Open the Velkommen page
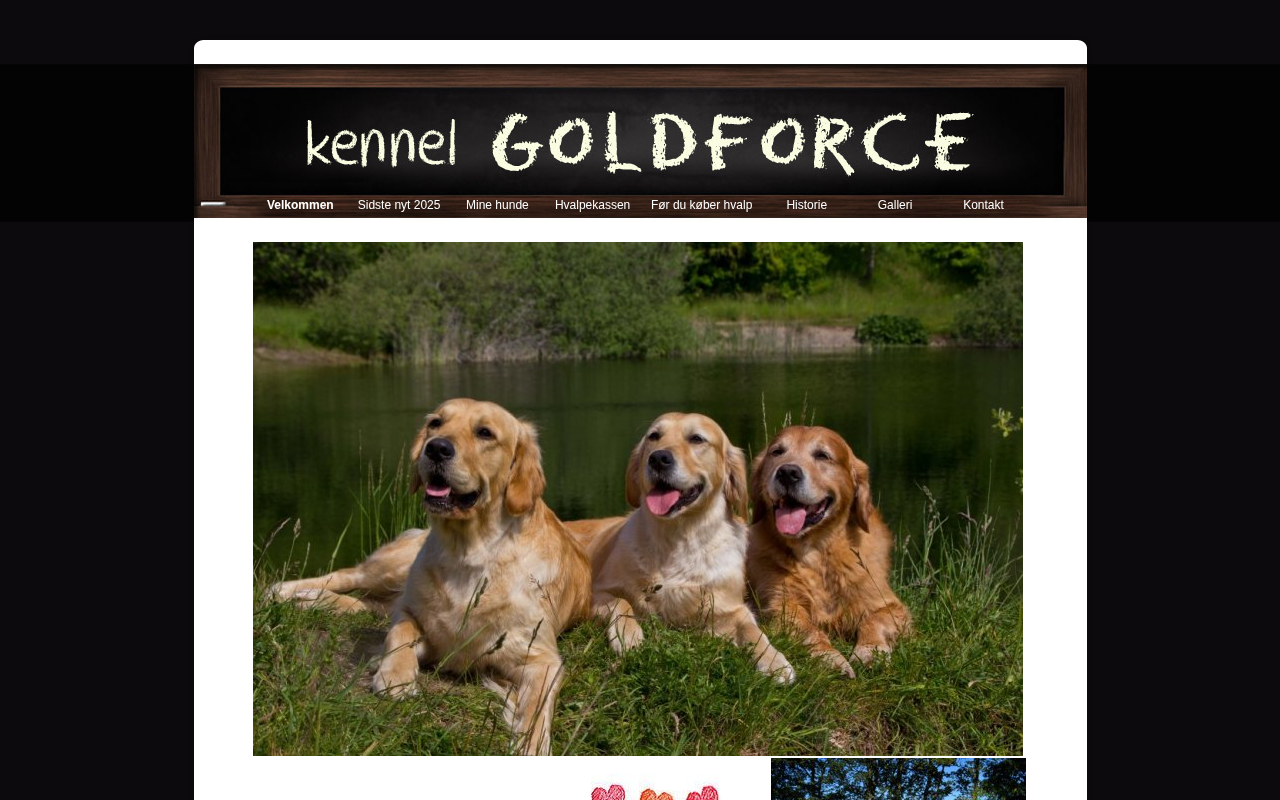This screenshot has height=800, width=1280. [300, 205]
